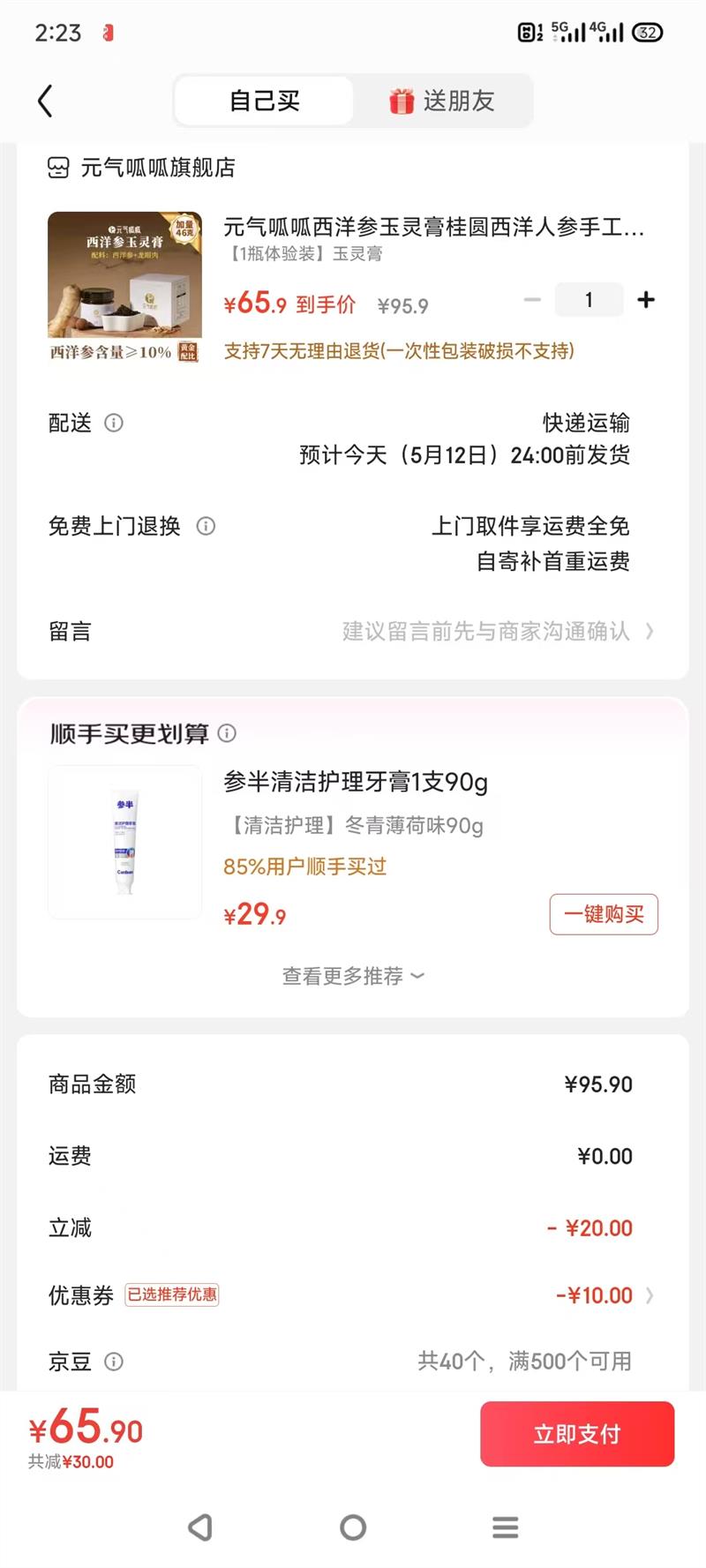Tap 立即支付 to pay now
This screenshot has width=706, height=1568.
577,1434
